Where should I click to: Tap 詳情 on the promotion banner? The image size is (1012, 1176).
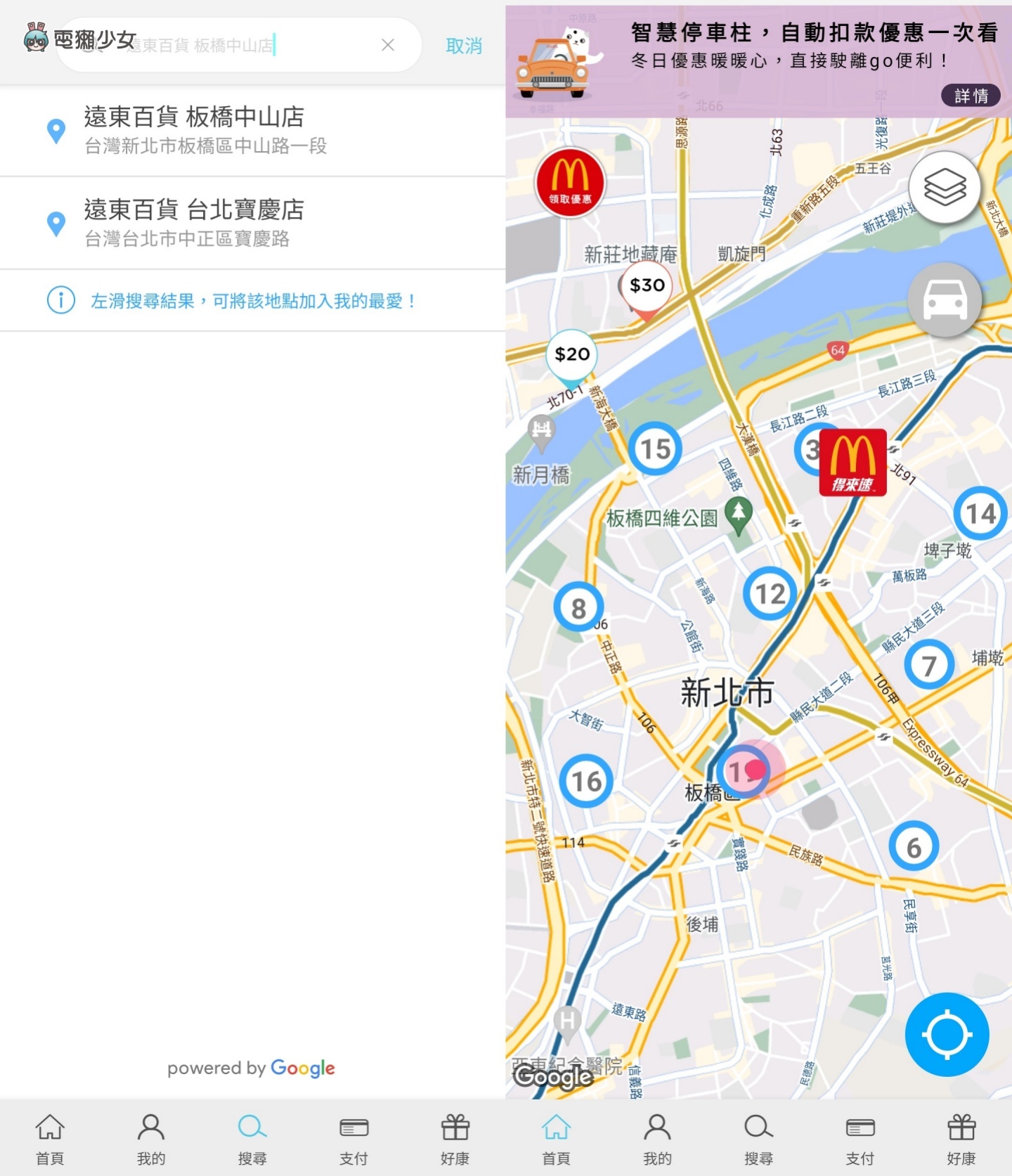[x=971, y=96]
